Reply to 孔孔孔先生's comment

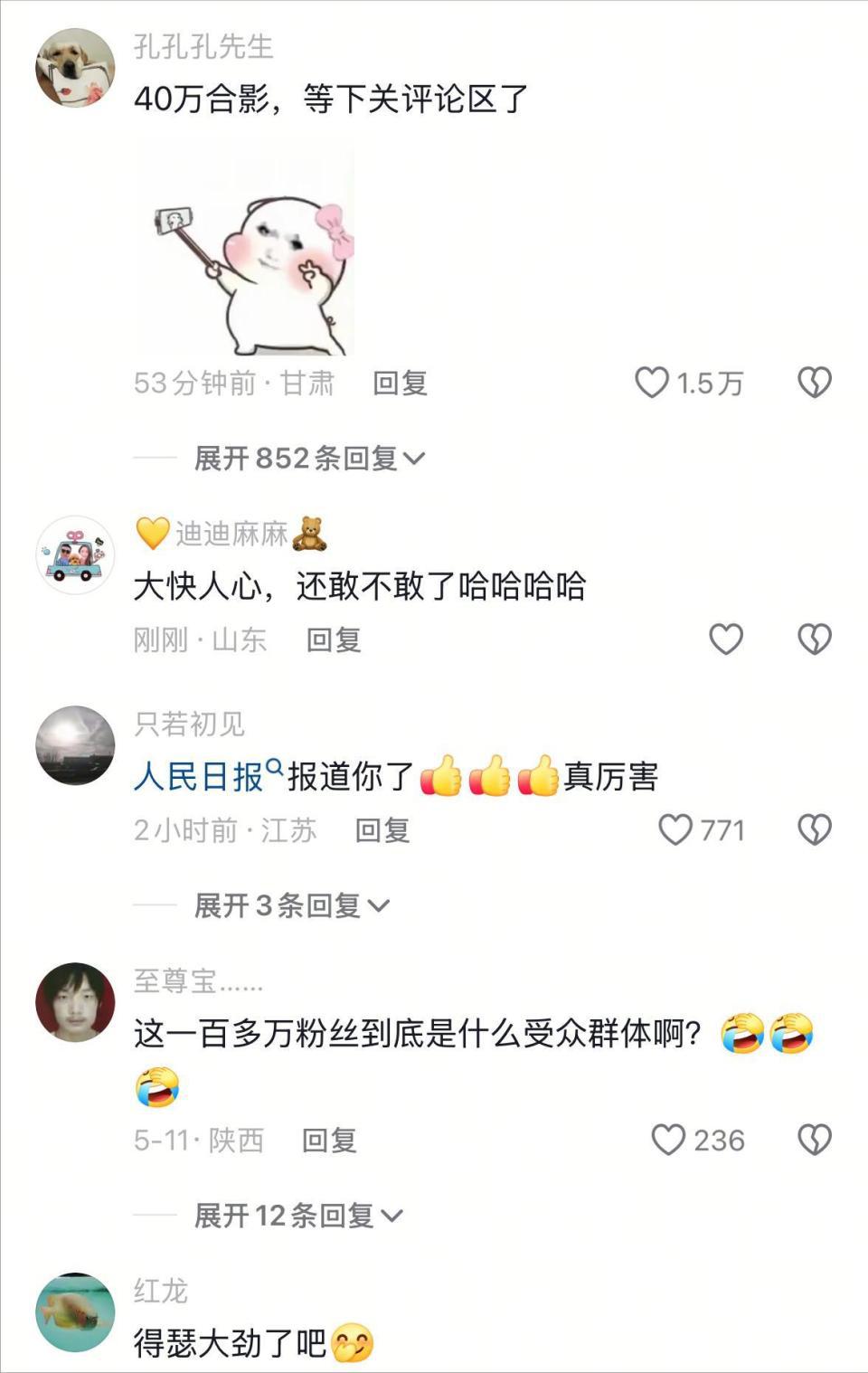[x=400, y=383]
